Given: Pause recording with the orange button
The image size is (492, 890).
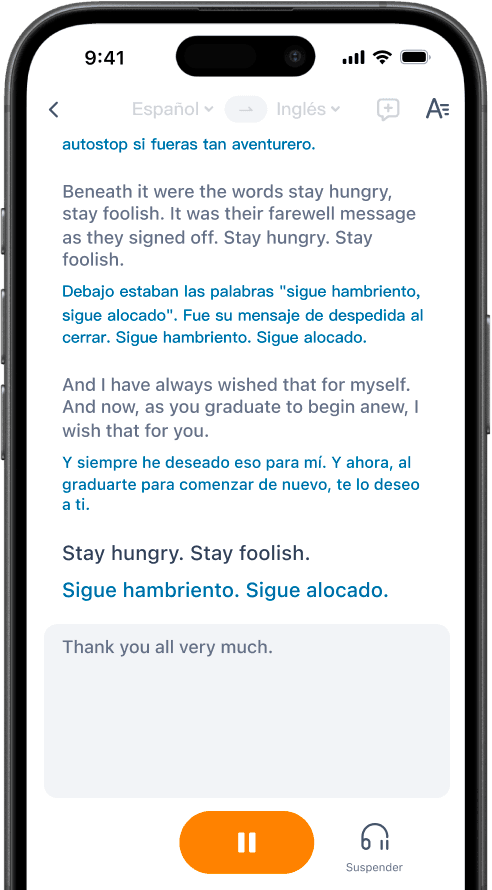Looking at the screenshot, I should [247, 842].
